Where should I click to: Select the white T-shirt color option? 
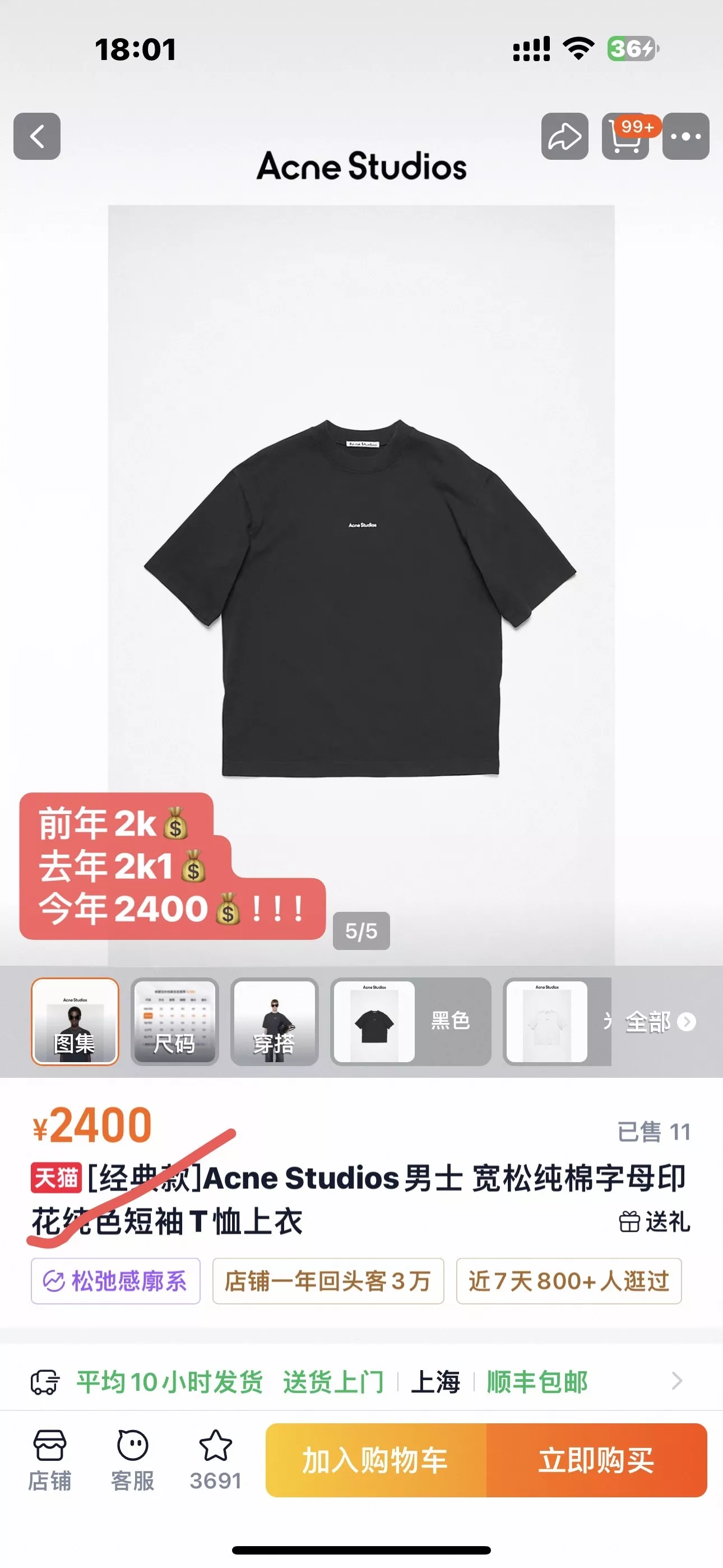pyautogui.click(x=556, y=1021)
